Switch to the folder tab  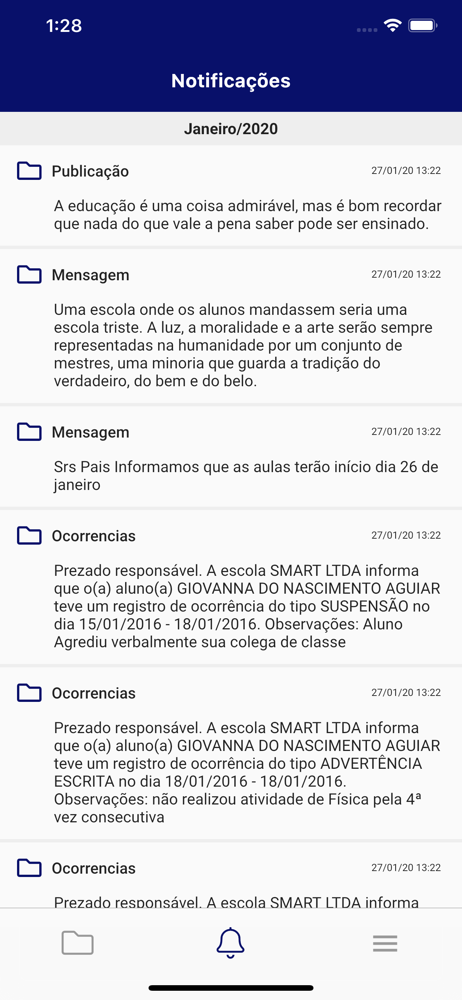click(77, 943)
